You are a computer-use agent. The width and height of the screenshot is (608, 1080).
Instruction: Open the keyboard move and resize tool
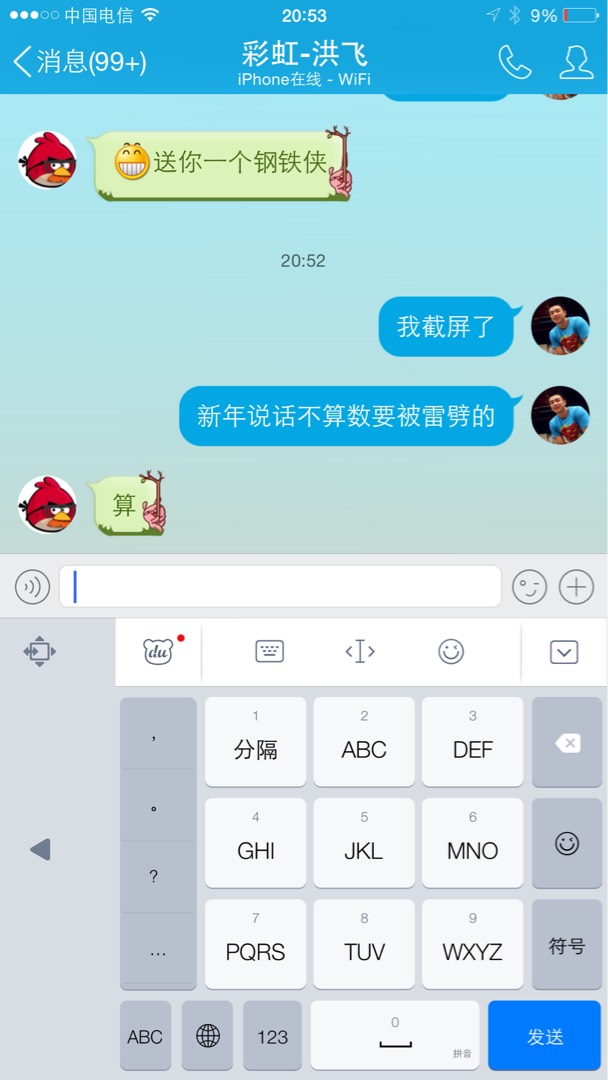point(40,652)
